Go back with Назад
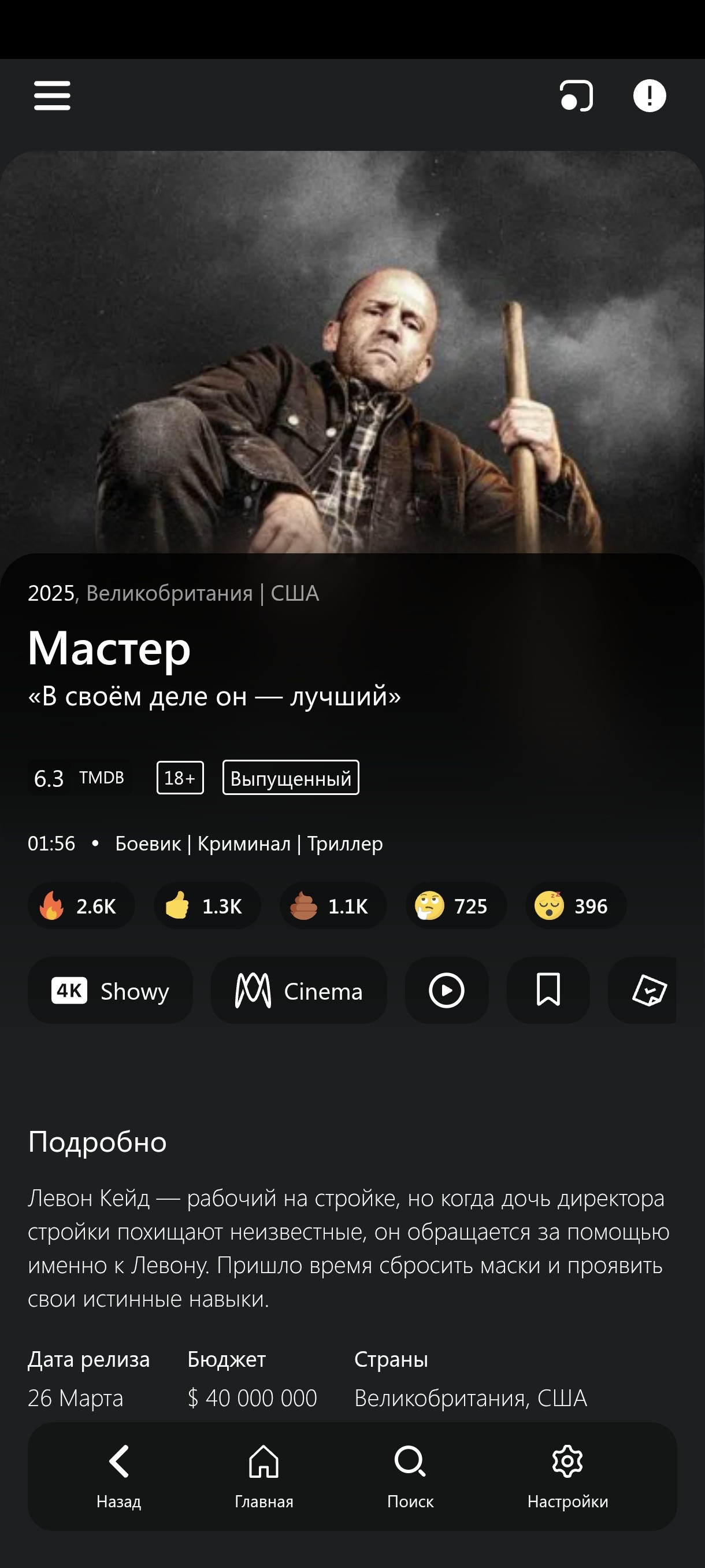The image size is (705, 1568). click(118, 1477)
